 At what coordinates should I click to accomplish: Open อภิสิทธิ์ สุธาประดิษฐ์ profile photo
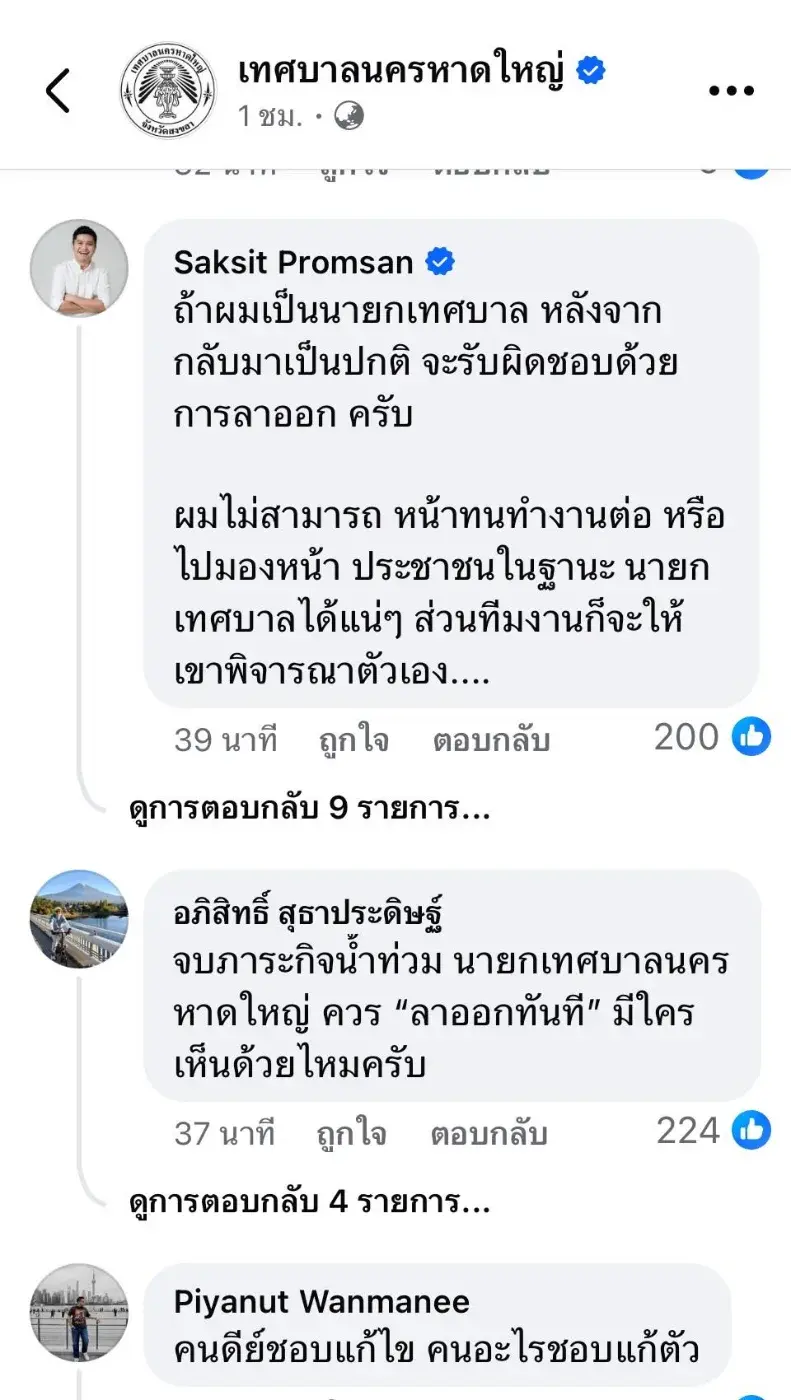(x=79, y=918)
